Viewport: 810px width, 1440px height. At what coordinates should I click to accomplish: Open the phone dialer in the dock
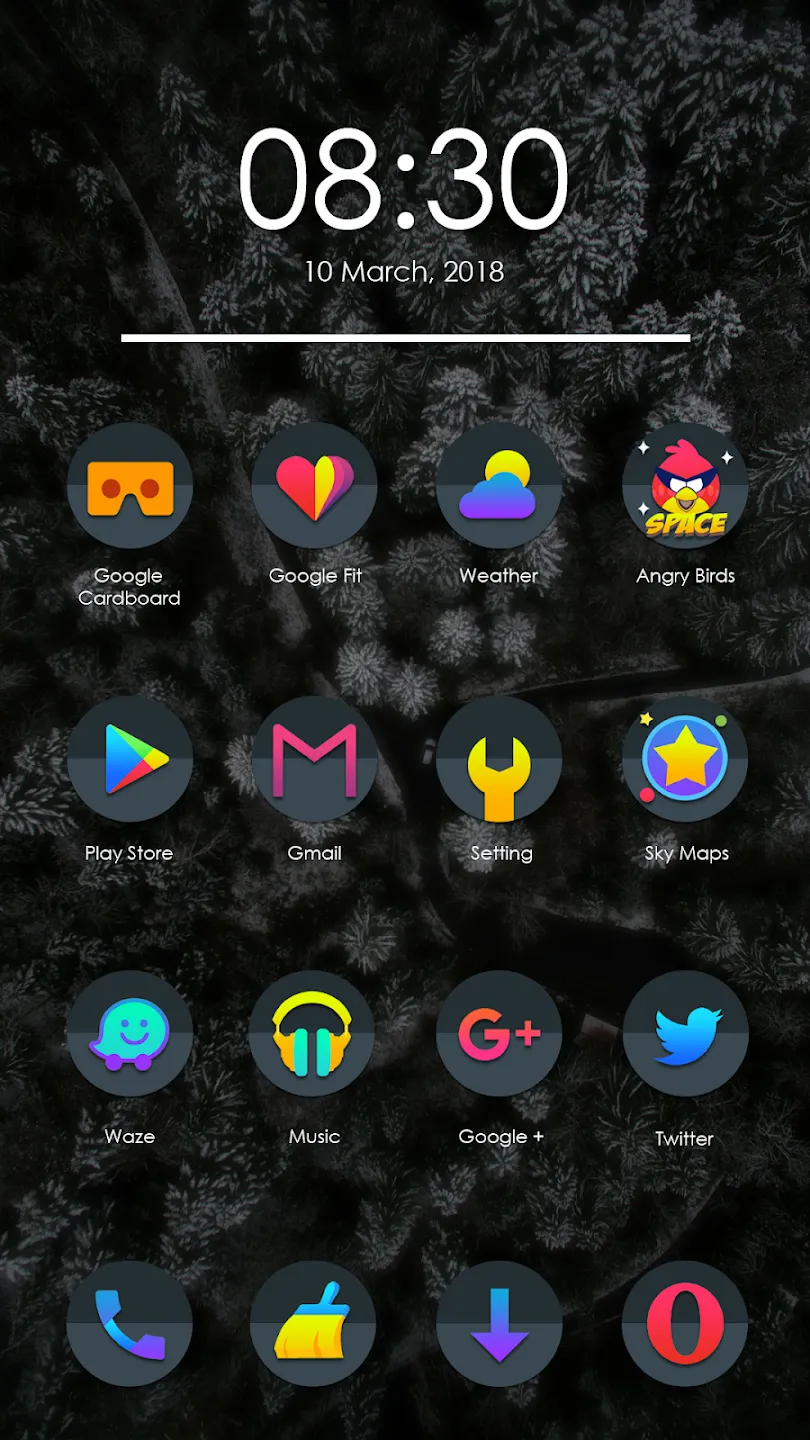coord(129,1324)
